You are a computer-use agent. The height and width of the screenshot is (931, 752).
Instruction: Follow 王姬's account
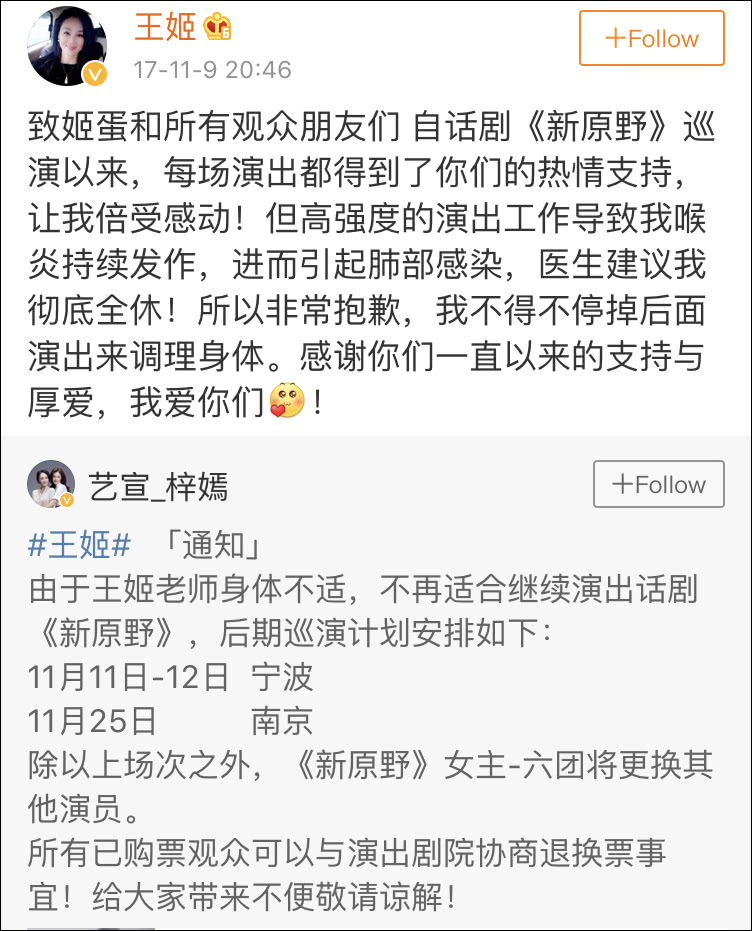651,39
